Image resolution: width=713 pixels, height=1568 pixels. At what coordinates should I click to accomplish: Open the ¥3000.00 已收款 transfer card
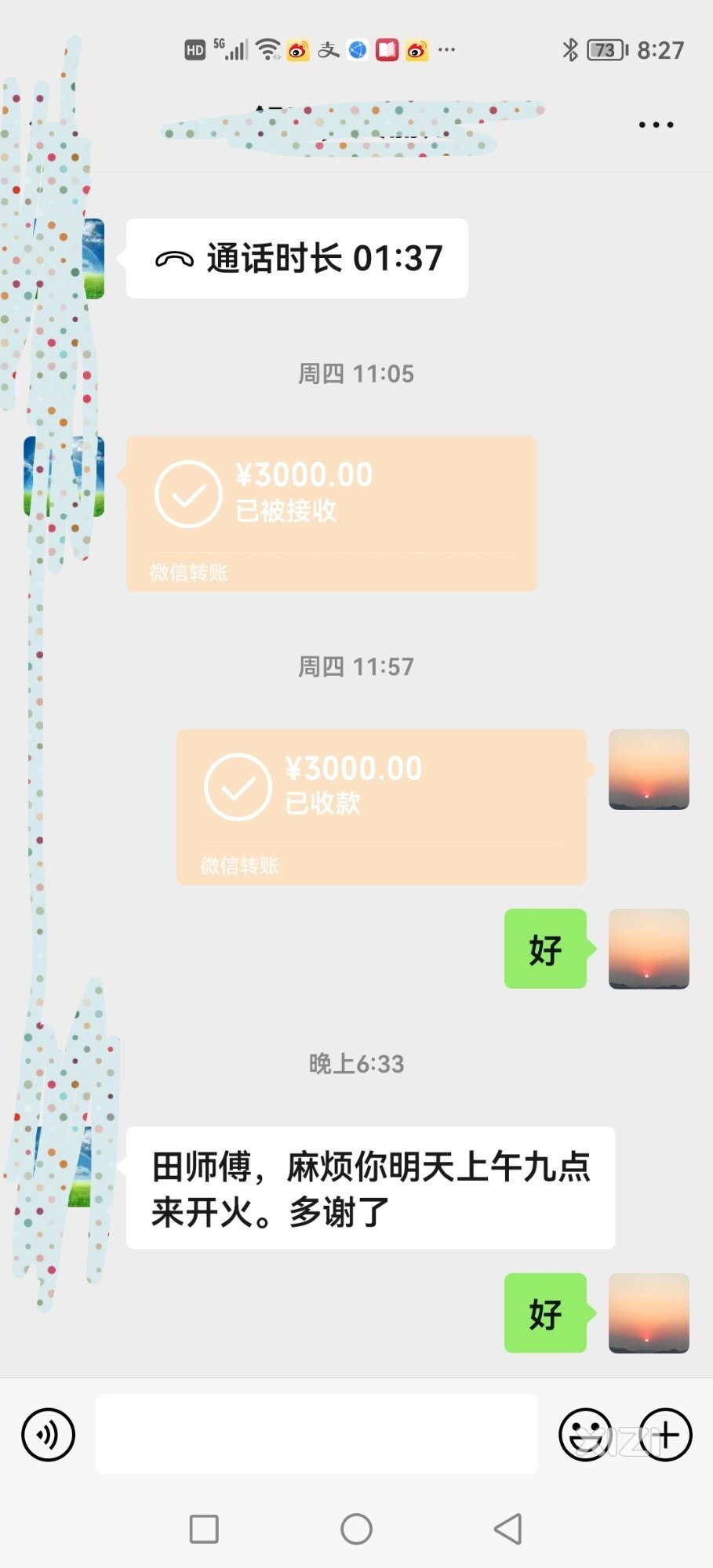click(x=381, y=807)
